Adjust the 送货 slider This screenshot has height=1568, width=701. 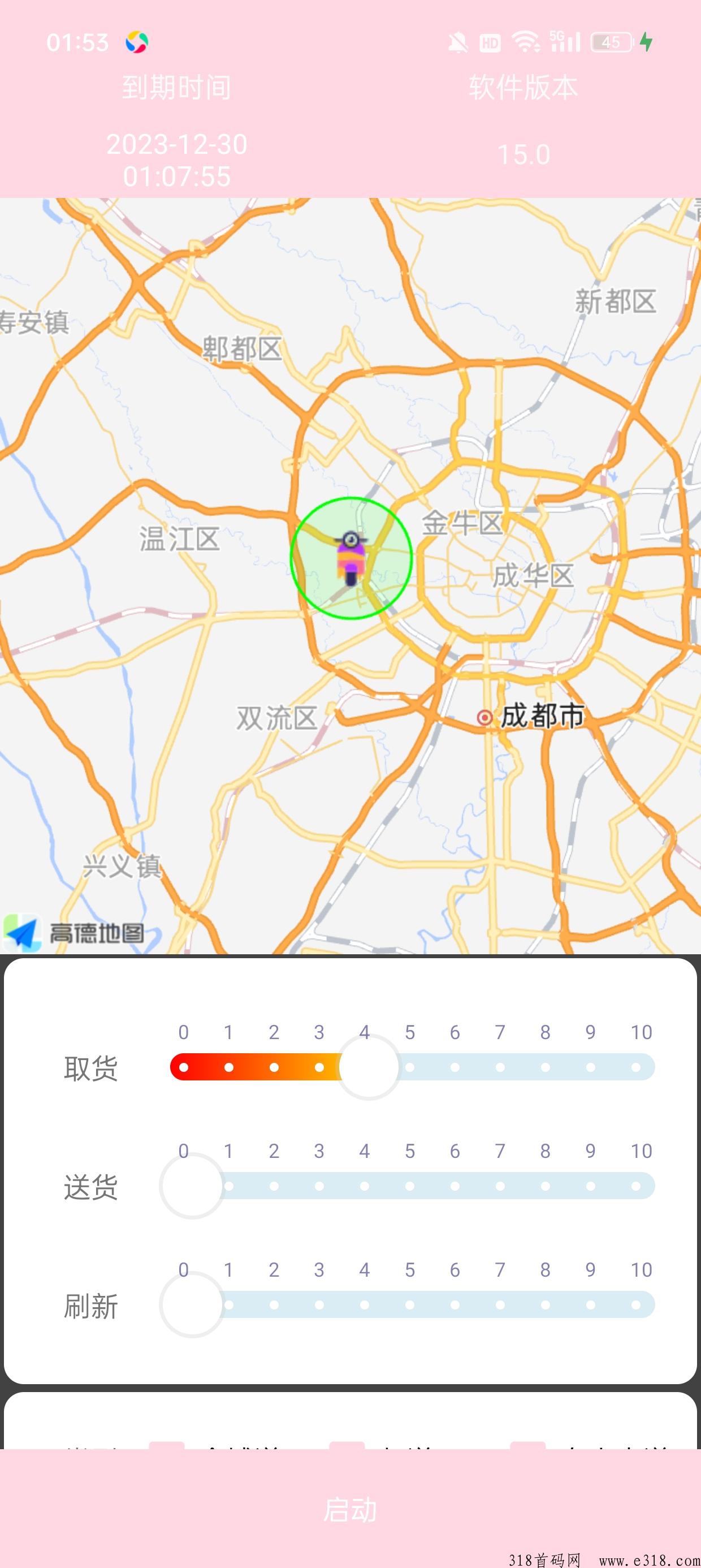(x=192, y=1186)
